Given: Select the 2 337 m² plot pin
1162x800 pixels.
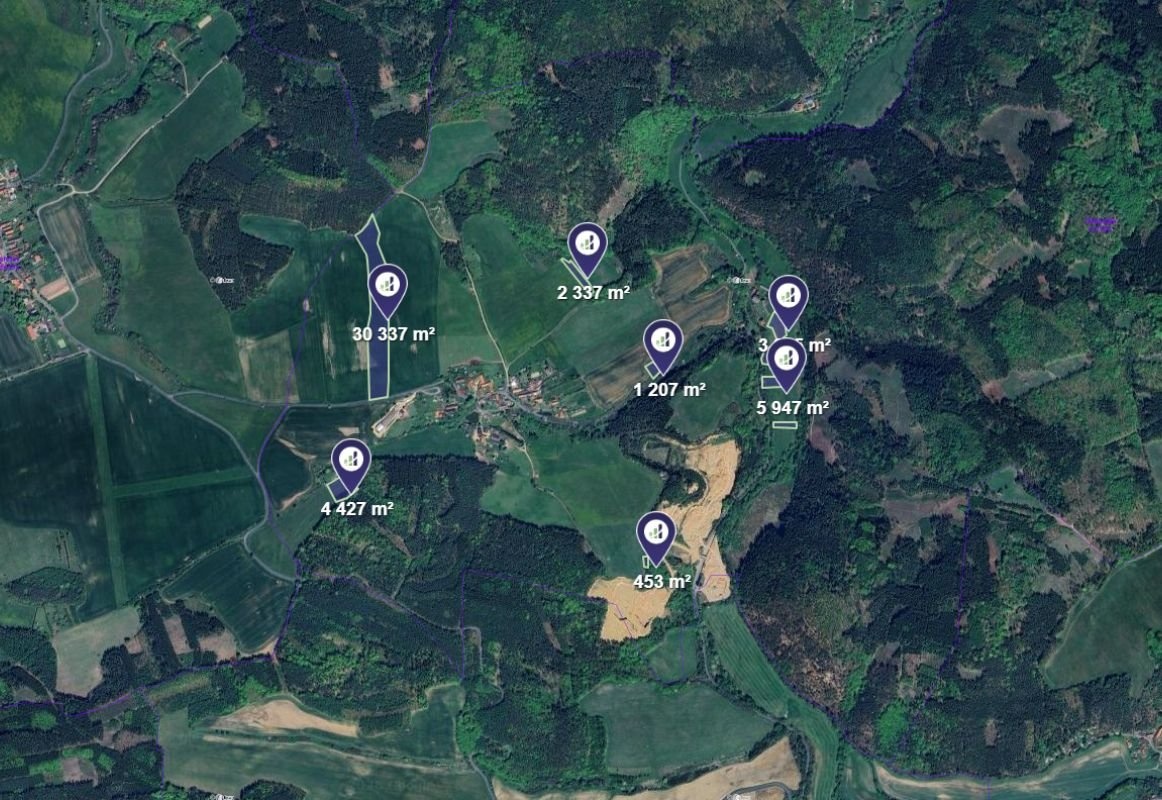Looking at the screenshot, I should tap(587, 245).
